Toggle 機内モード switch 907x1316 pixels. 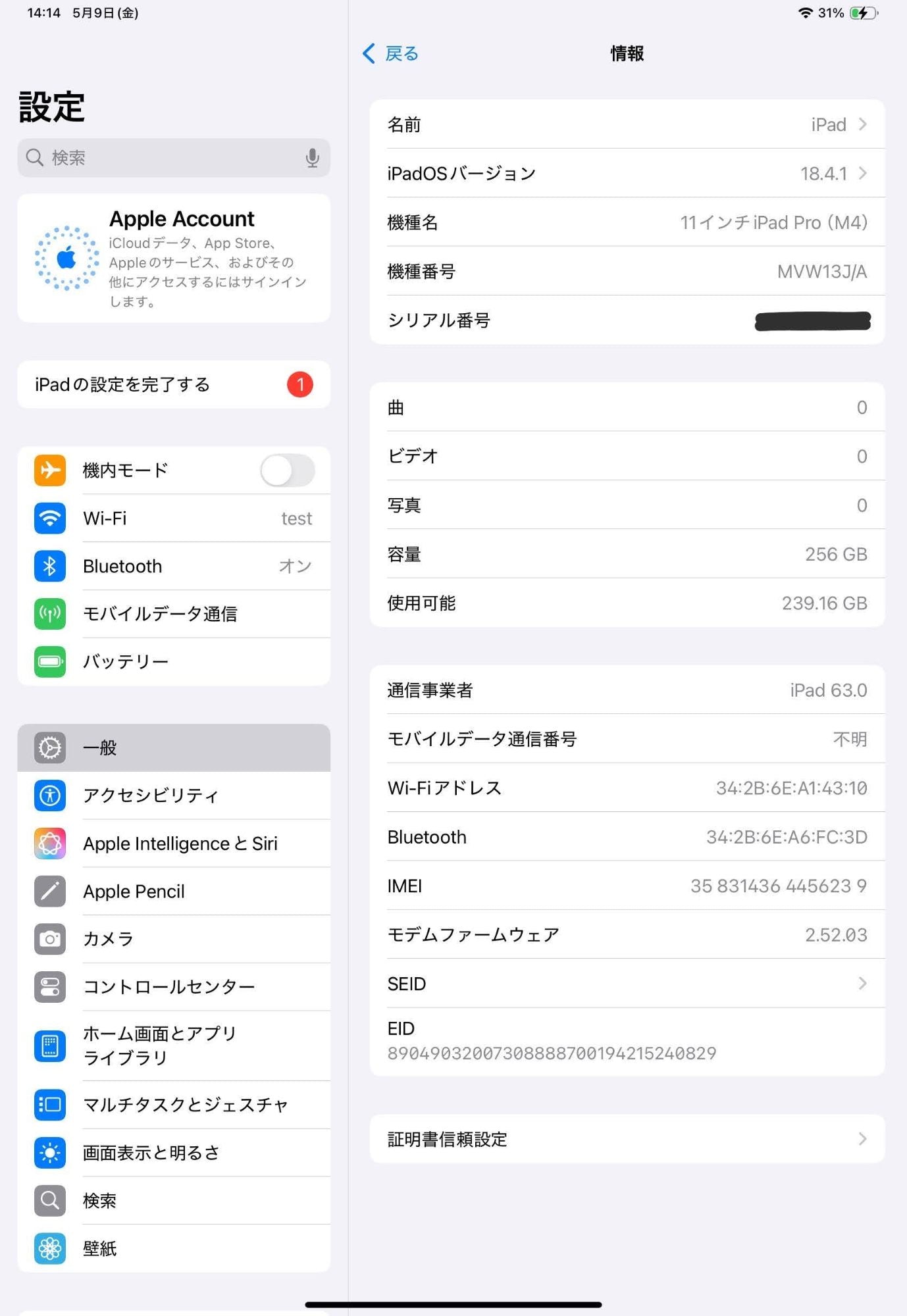[x=287, y=470]
